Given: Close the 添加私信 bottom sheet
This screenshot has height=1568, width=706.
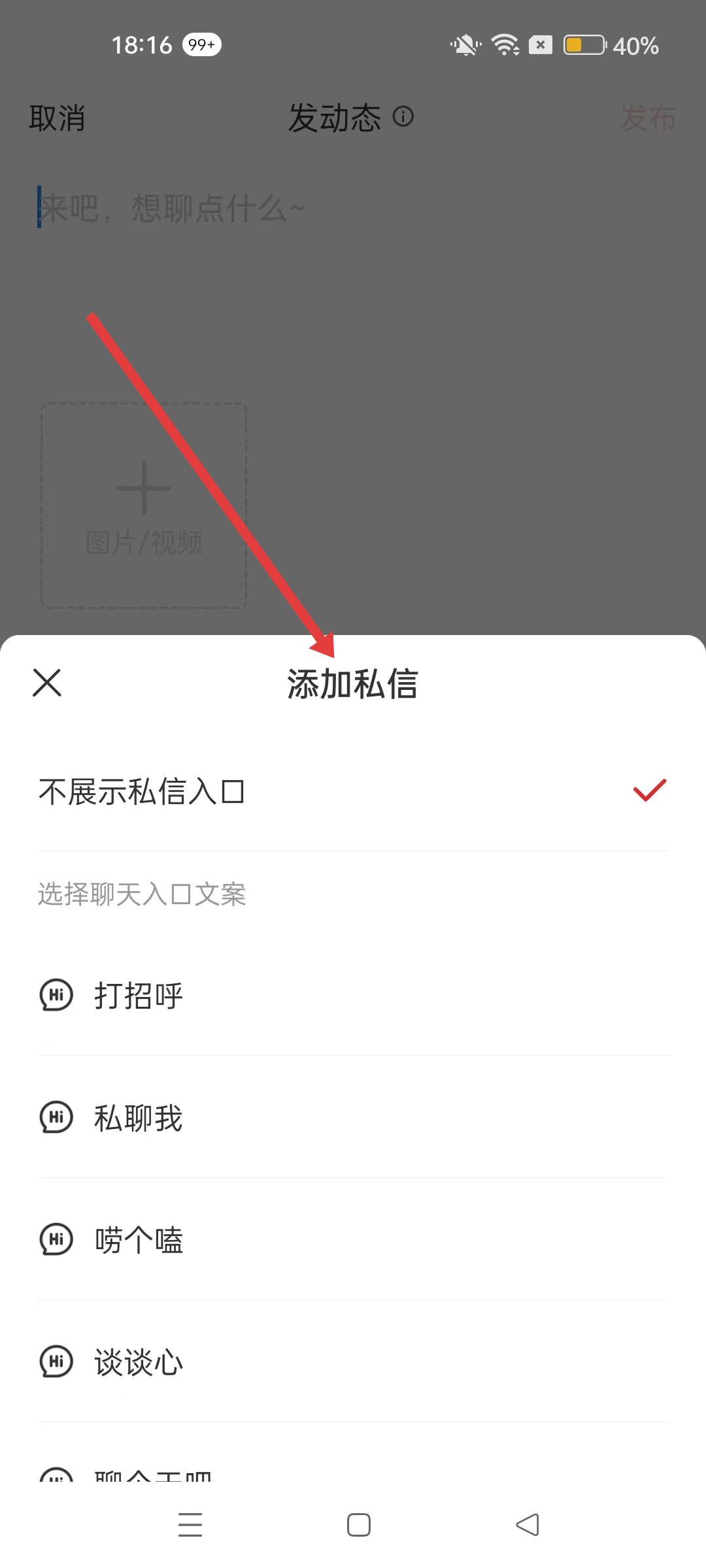Looking at the screenshot, I should pyautogui.click(x=47, y=683).
